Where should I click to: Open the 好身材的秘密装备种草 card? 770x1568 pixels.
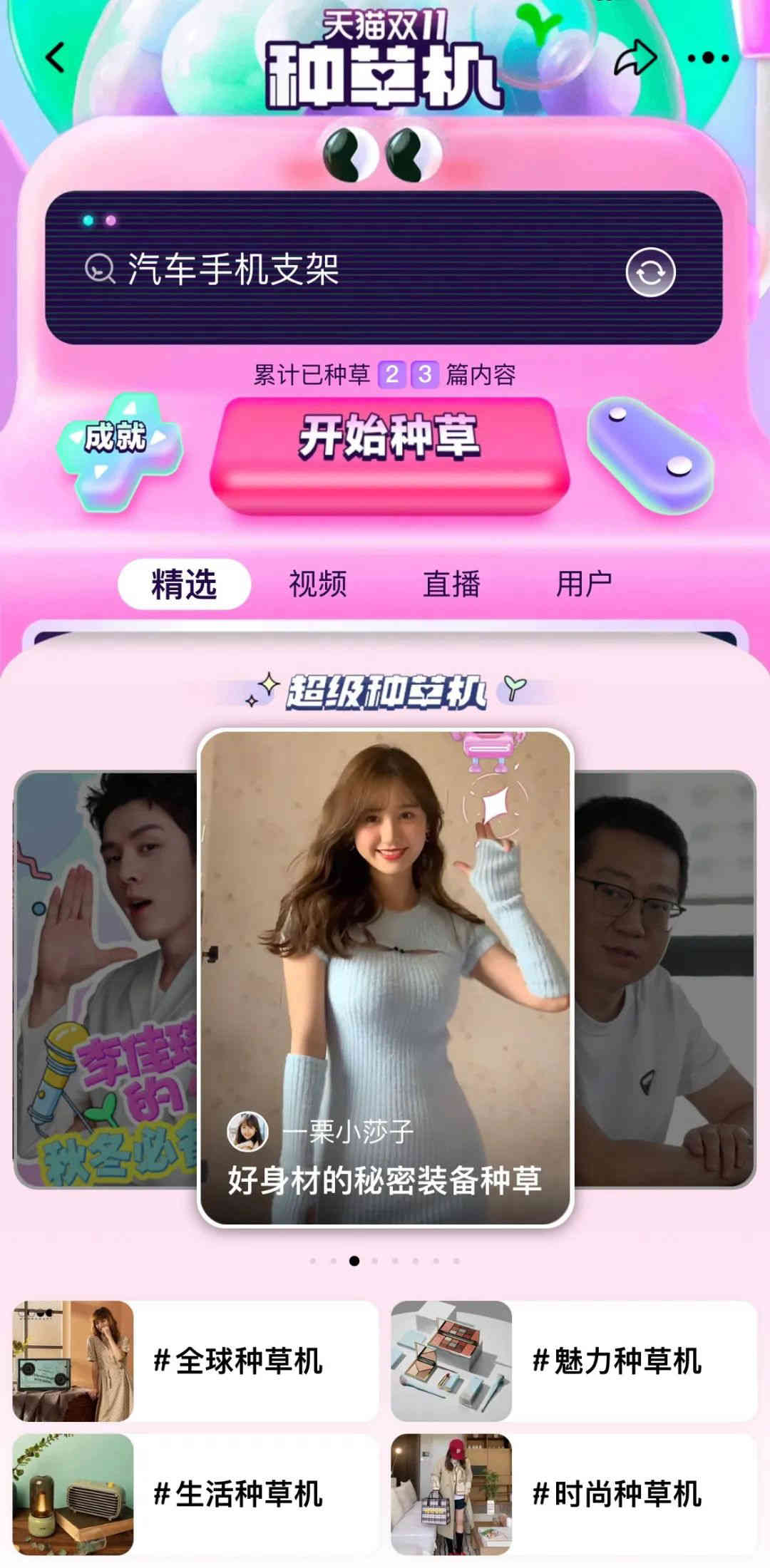pyautogui.click(x=385, y=976)
